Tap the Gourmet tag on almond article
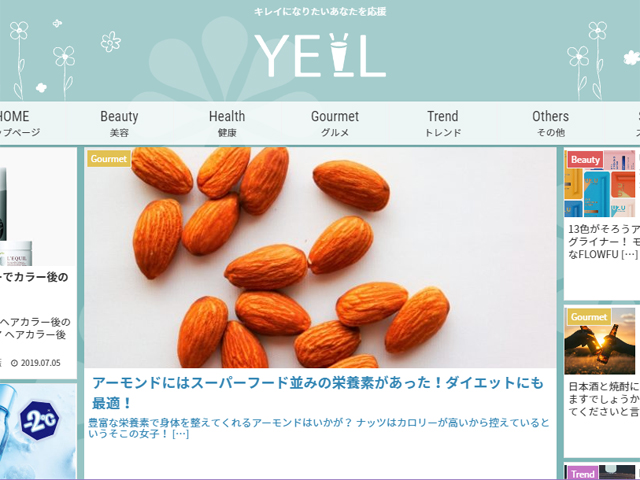The width and height of the screenshot is (640, 480). (x=109, y=159)
